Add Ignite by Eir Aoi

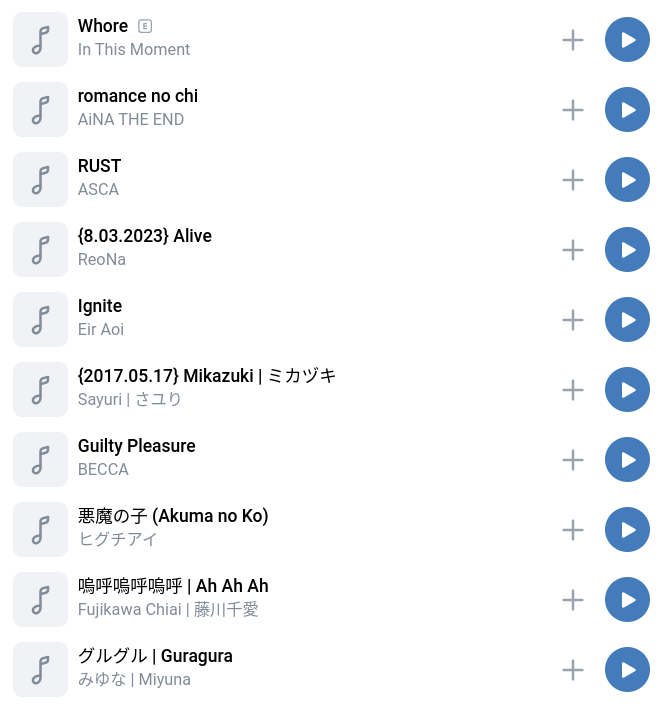click(573, 320)
